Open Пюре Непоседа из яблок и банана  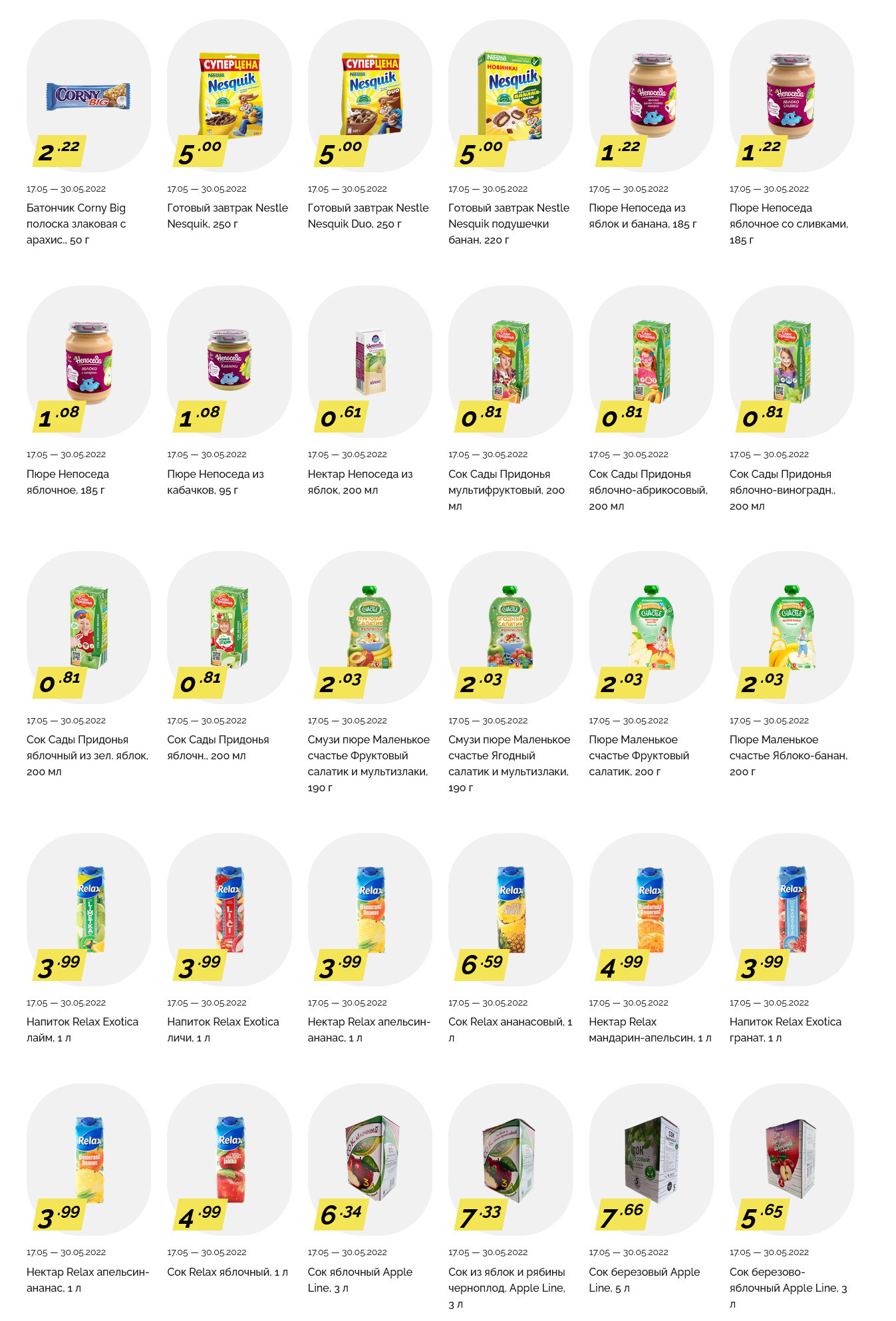coord(651,96)
